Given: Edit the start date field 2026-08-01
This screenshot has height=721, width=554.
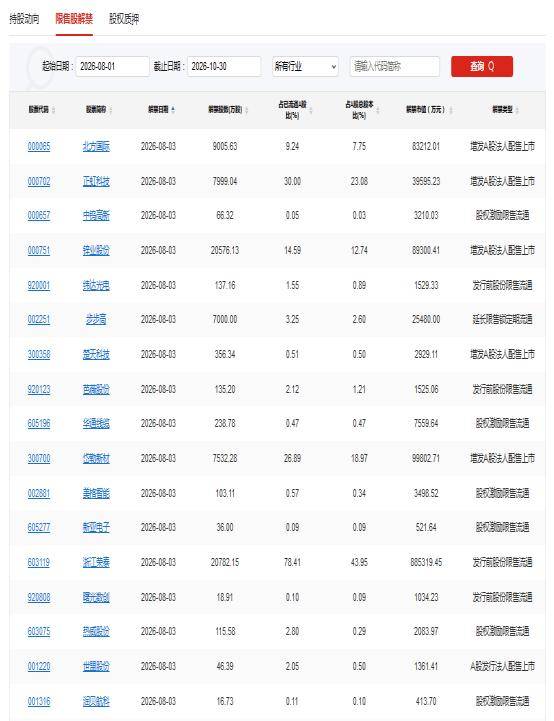Looking at the screenshot, I should 112,66.
